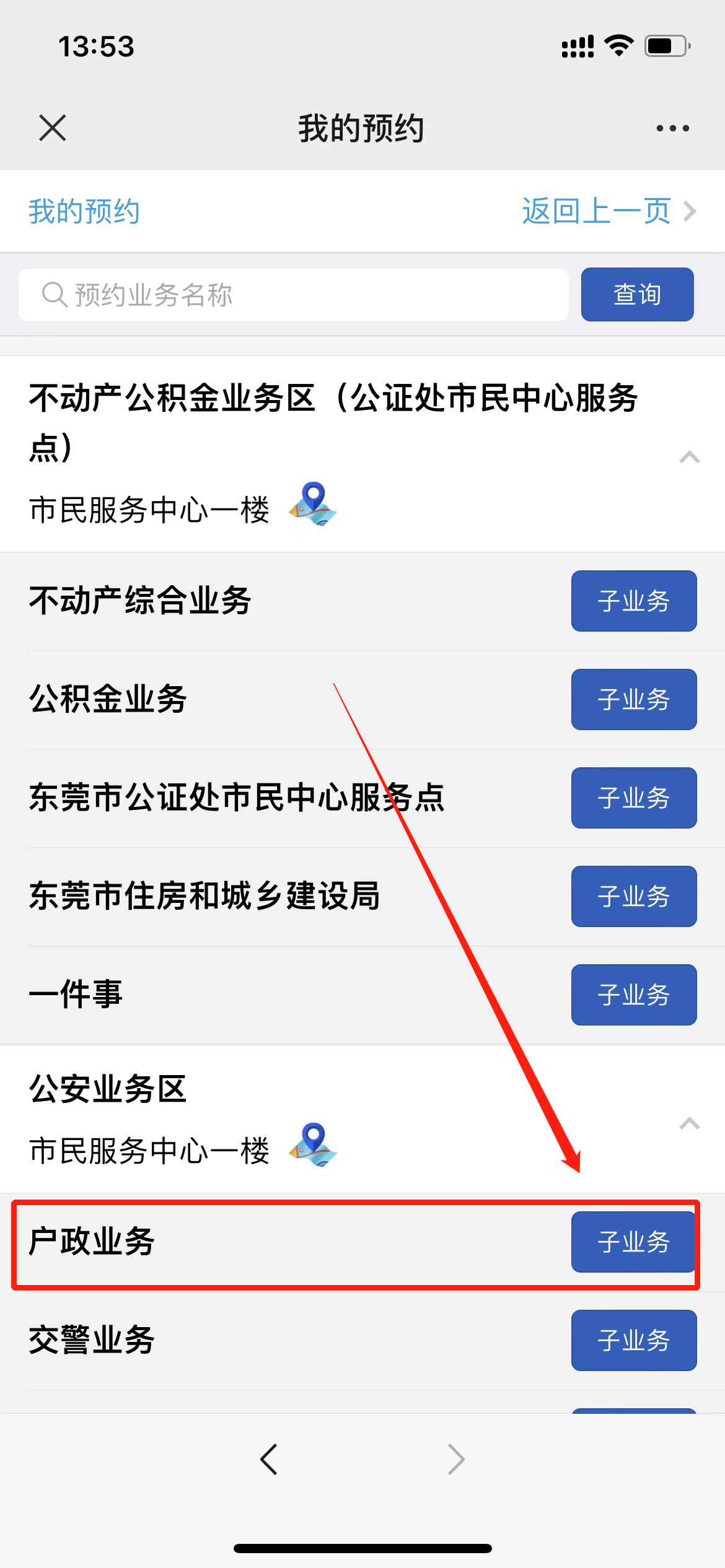Open map location for 不动产公积金业务区
Viewport: 725px width, 1568px height.
(313, 504)
